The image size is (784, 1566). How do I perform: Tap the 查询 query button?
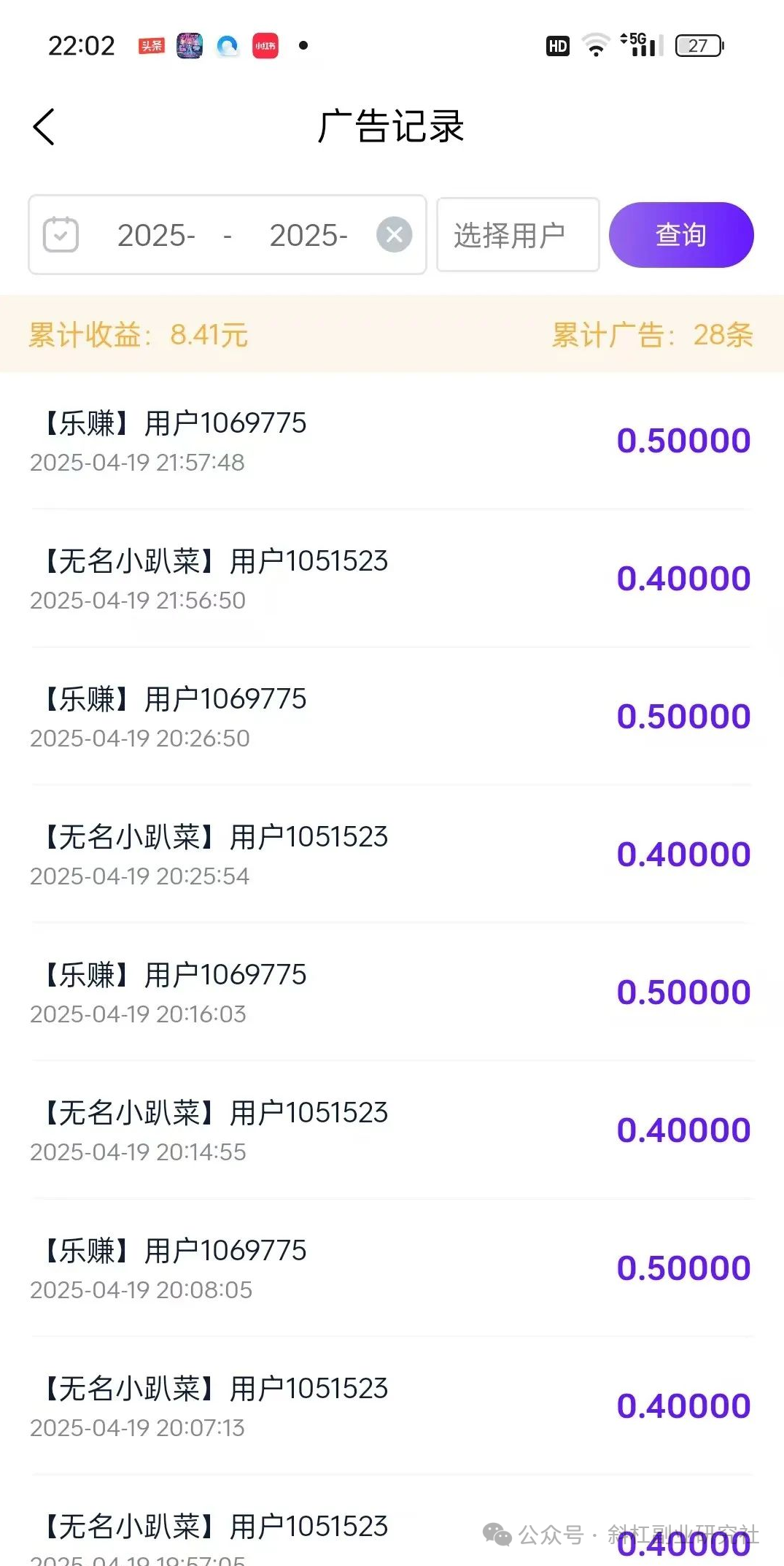pos(680,234)
